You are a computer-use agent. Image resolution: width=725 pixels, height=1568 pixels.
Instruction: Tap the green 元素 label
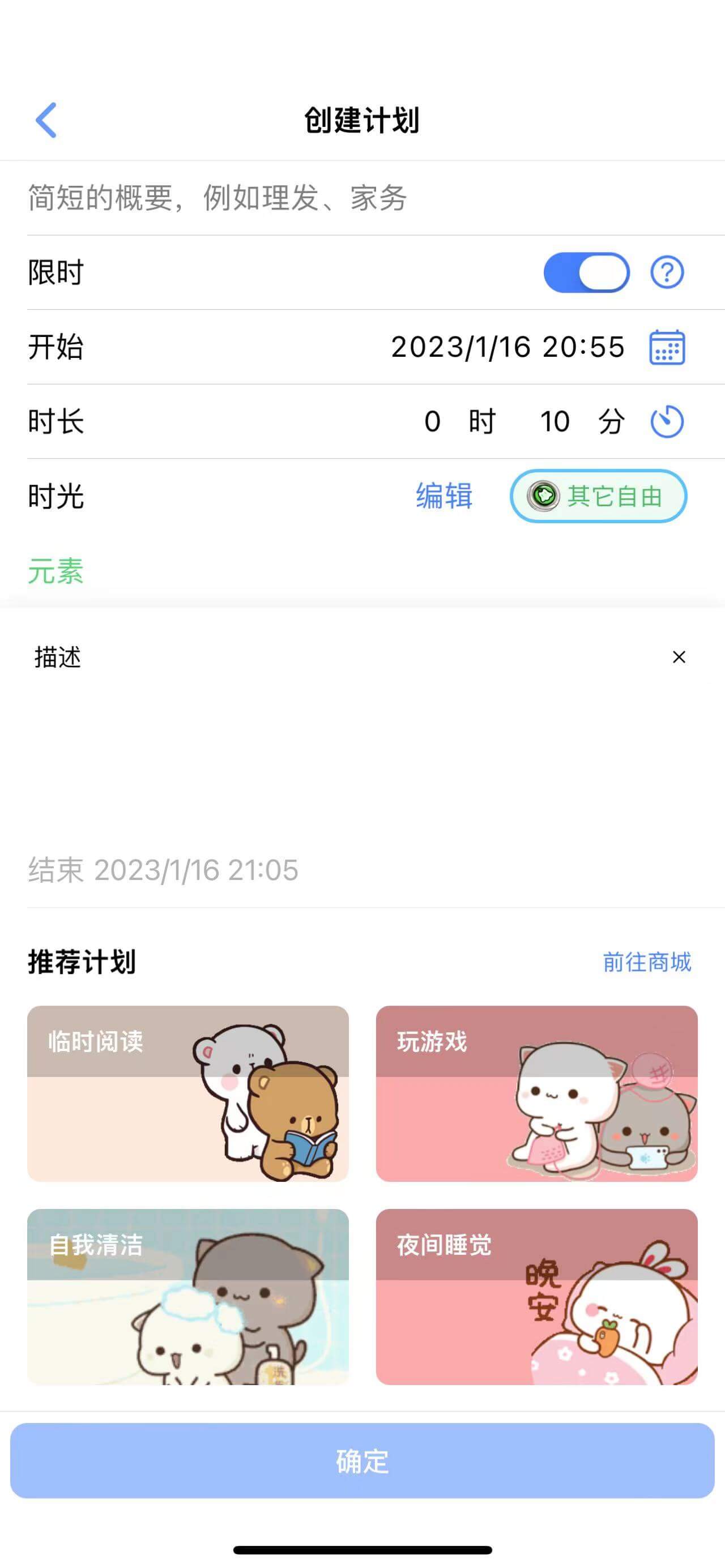(56, 571)
